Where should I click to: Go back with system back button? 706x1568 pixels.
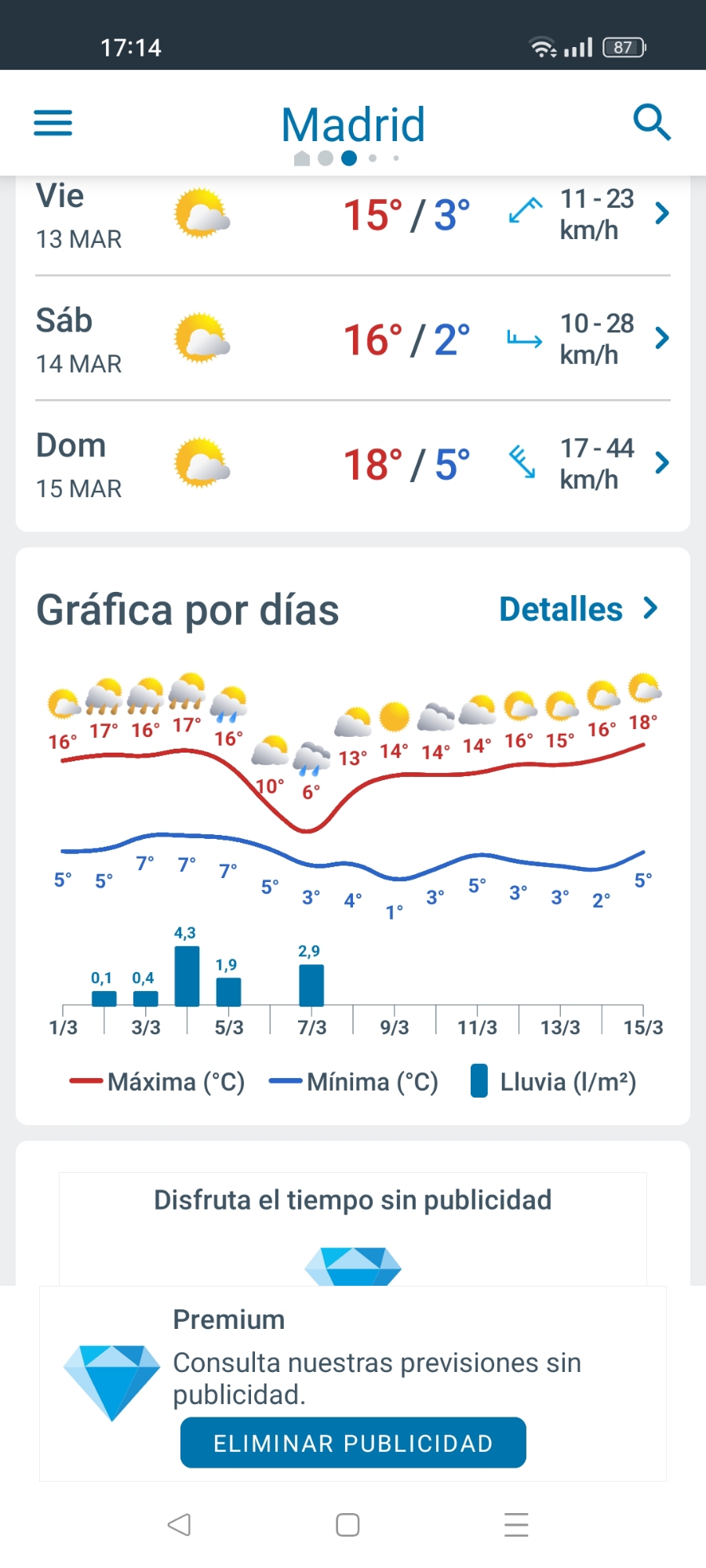click(x=180, y=1525)
